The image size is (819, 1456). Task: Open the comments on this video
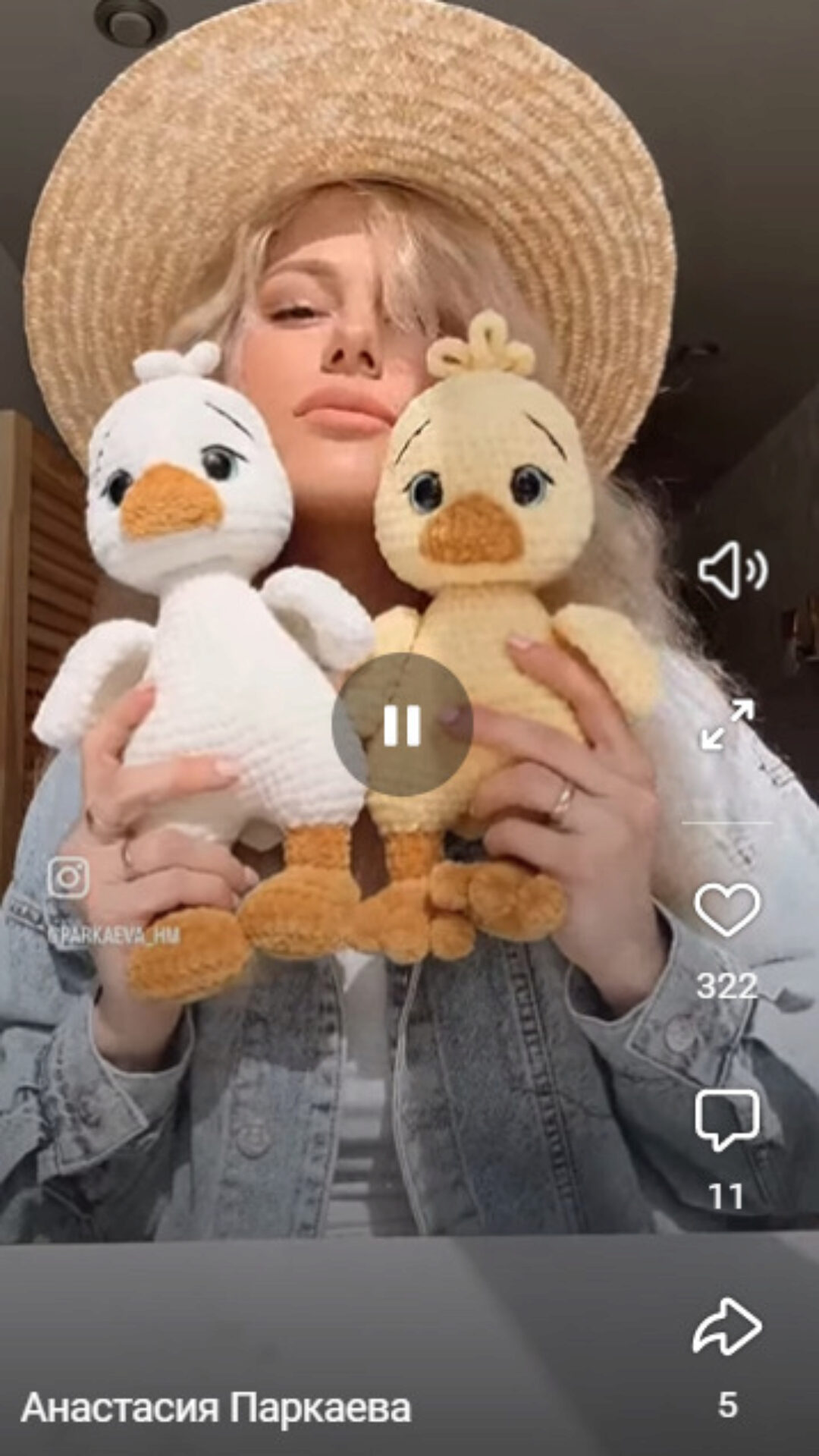click(726, 1119)
